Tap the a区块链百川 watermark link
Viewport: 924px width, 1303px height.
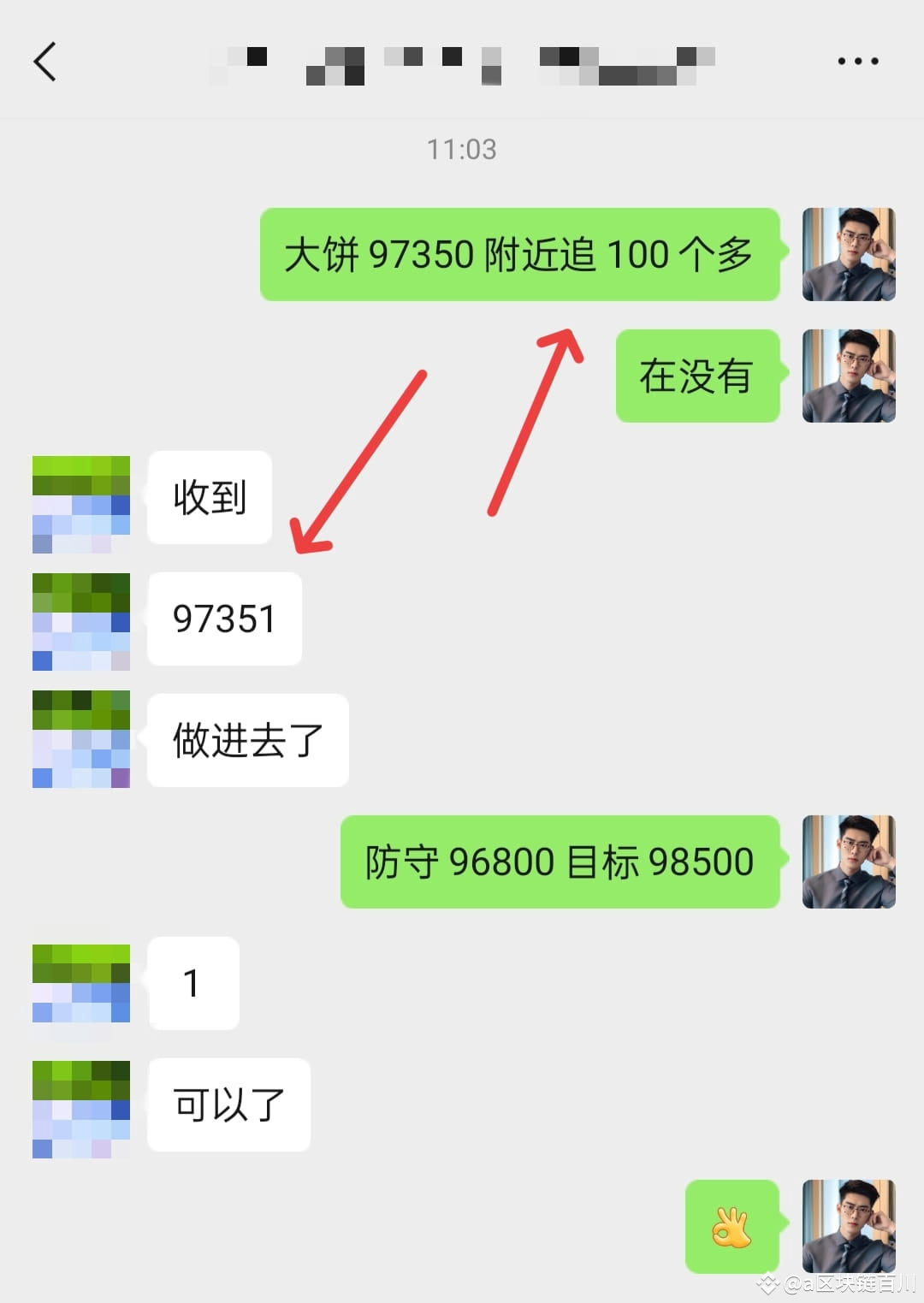tap(834, 1284)
